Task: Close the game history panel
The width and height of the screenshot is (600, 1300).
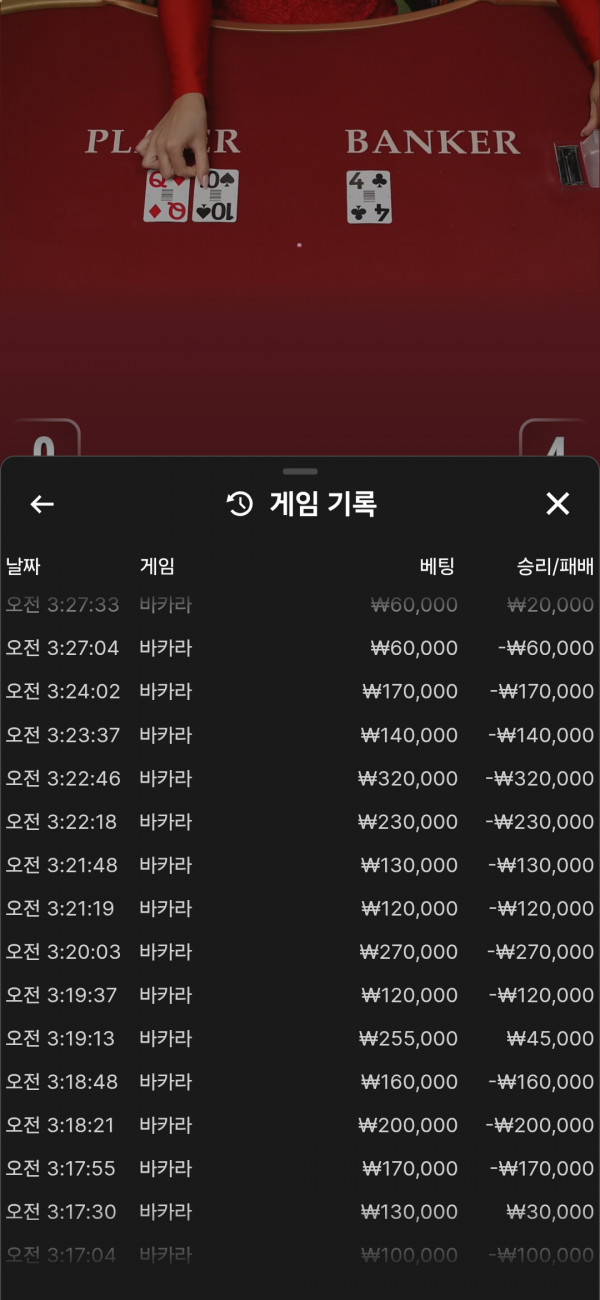Action: point(557,504)
